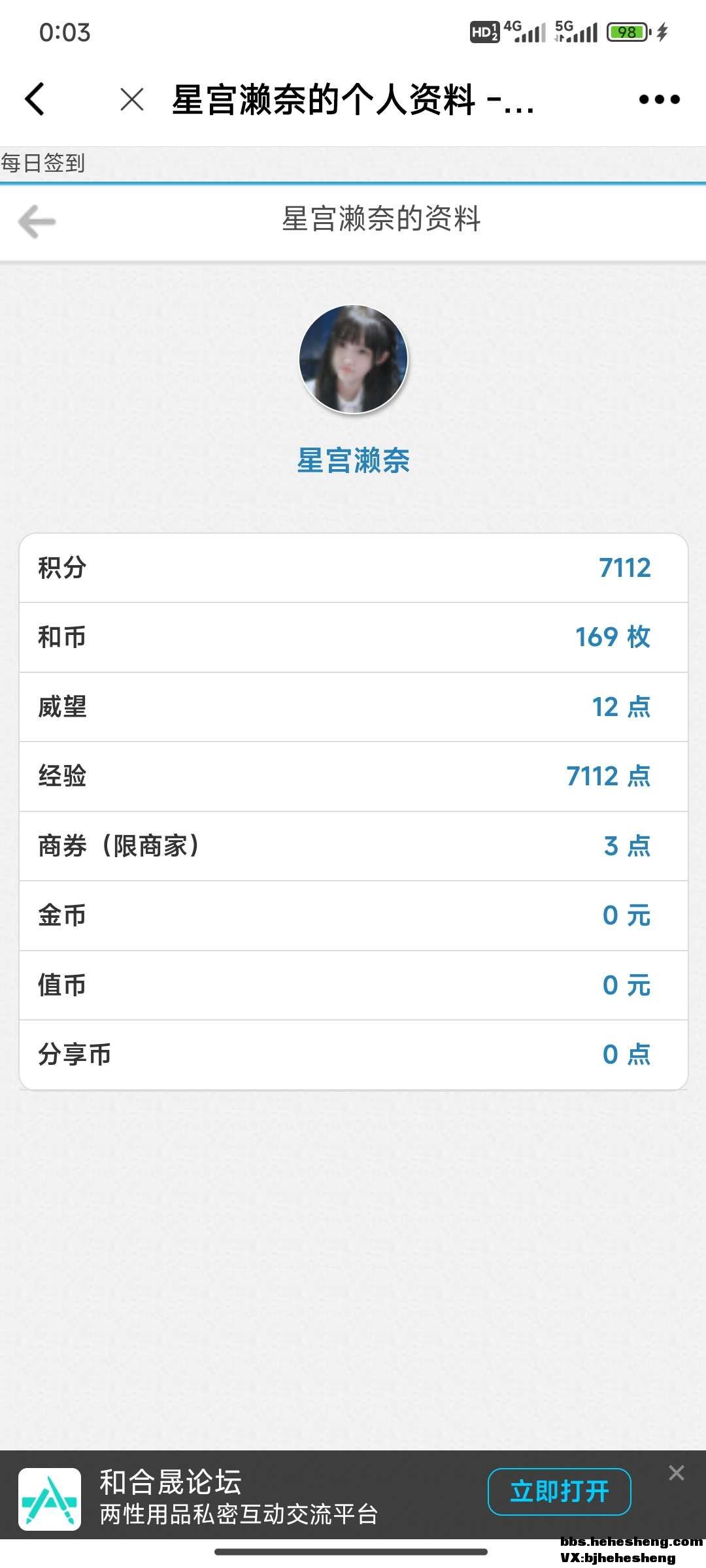Open the three-dot overflow menu

click(659, 99)
